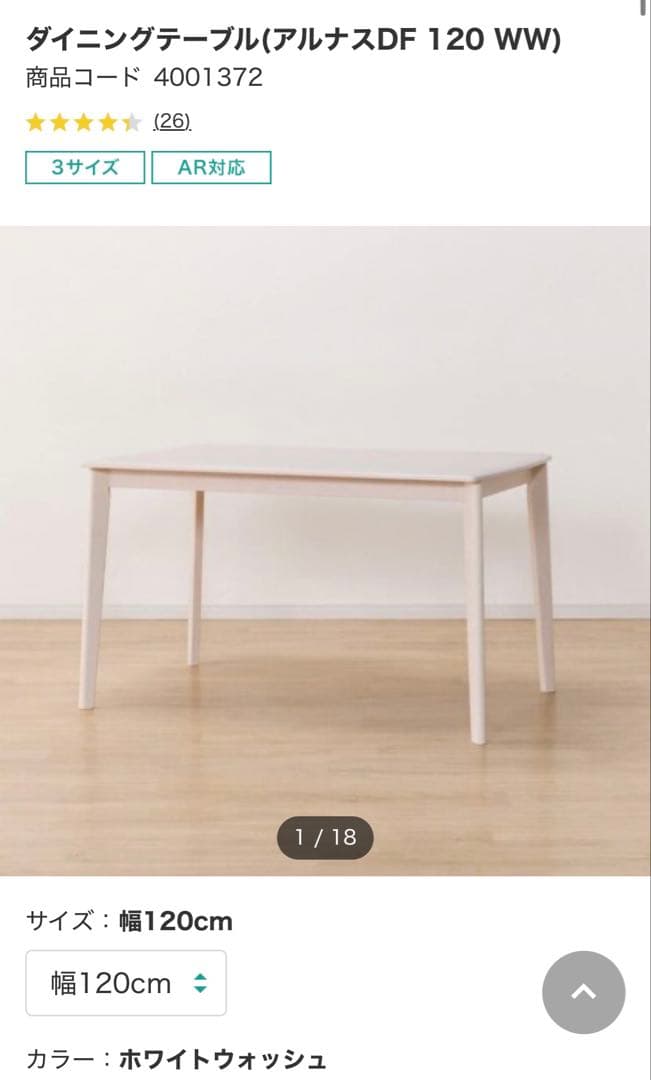The image size is (651, 1080).
Task: Open the dining table product image
Action: pos(325,550)
